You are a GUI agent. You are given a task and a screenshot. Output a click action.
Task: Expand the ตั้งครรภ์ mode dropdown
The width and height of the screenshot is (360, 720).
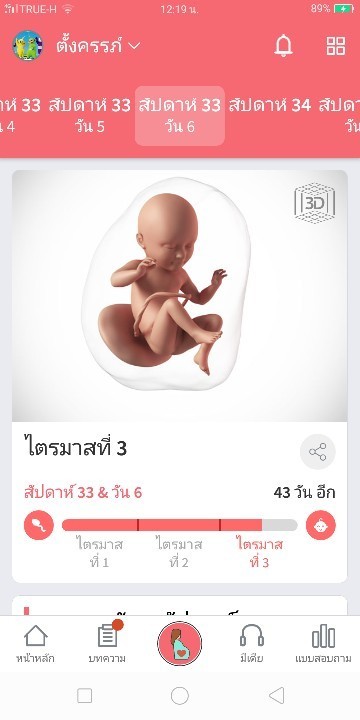[x=98, y=45]
